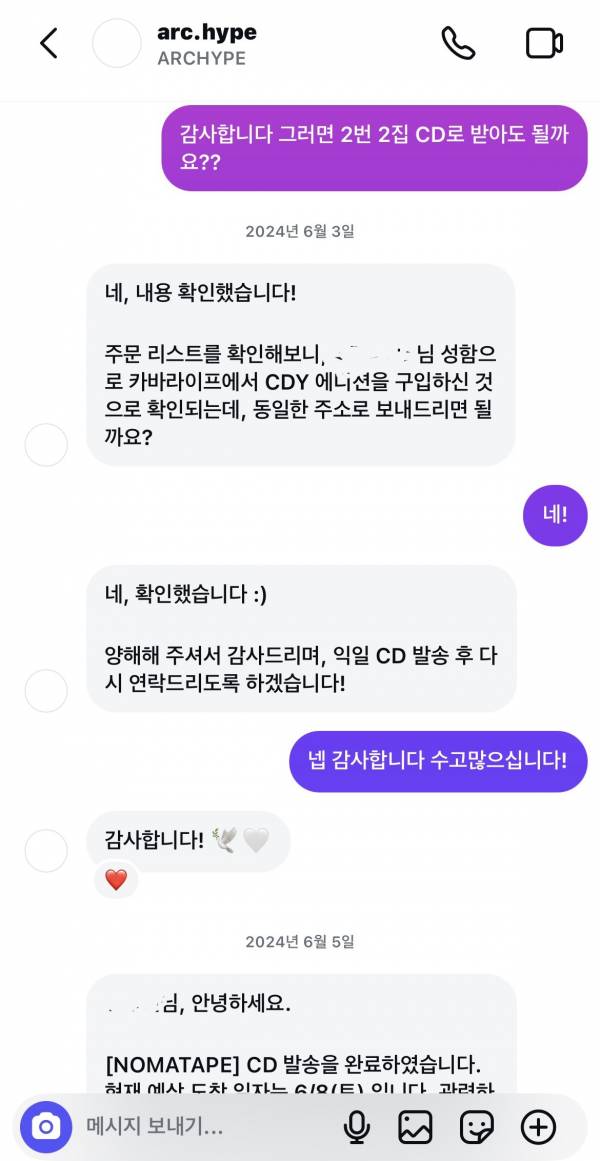Viewport: 600px width, 1161px height.
Task: Start a voice call with arc.hype
Action: pyautogui.click(x=458, y=43)
